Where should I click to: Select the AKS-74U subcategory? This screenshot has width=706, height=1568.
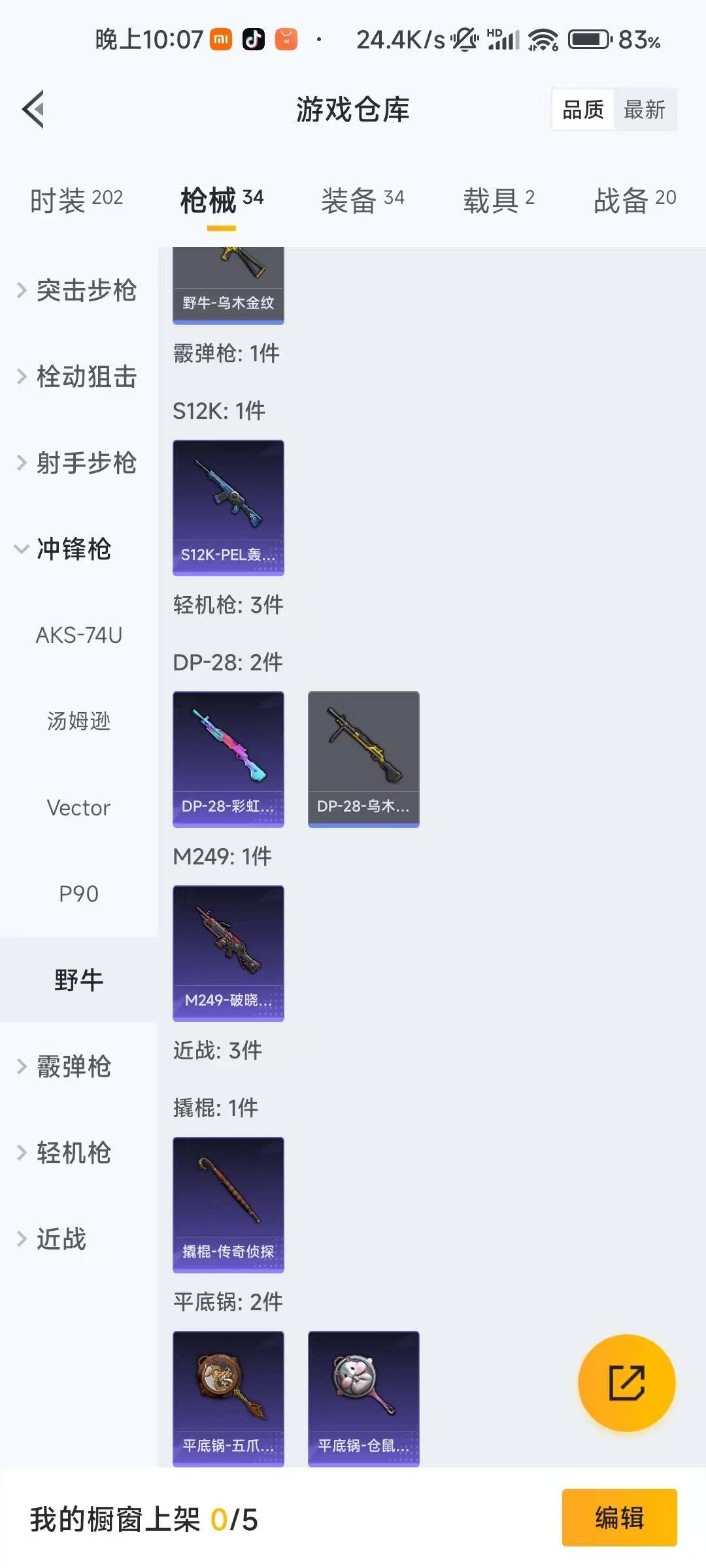[78, 635]
